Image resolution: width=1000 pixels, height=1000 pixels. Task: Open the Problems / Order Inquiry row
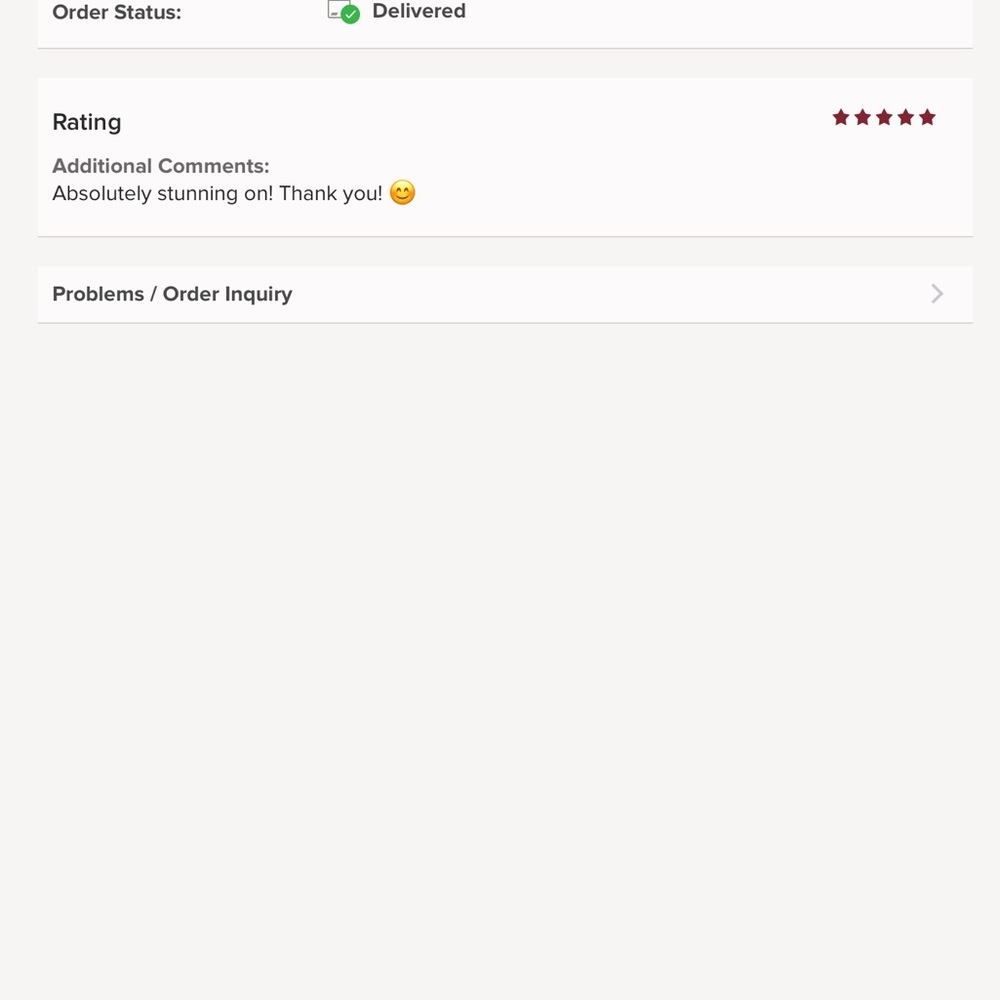(504, 294)
